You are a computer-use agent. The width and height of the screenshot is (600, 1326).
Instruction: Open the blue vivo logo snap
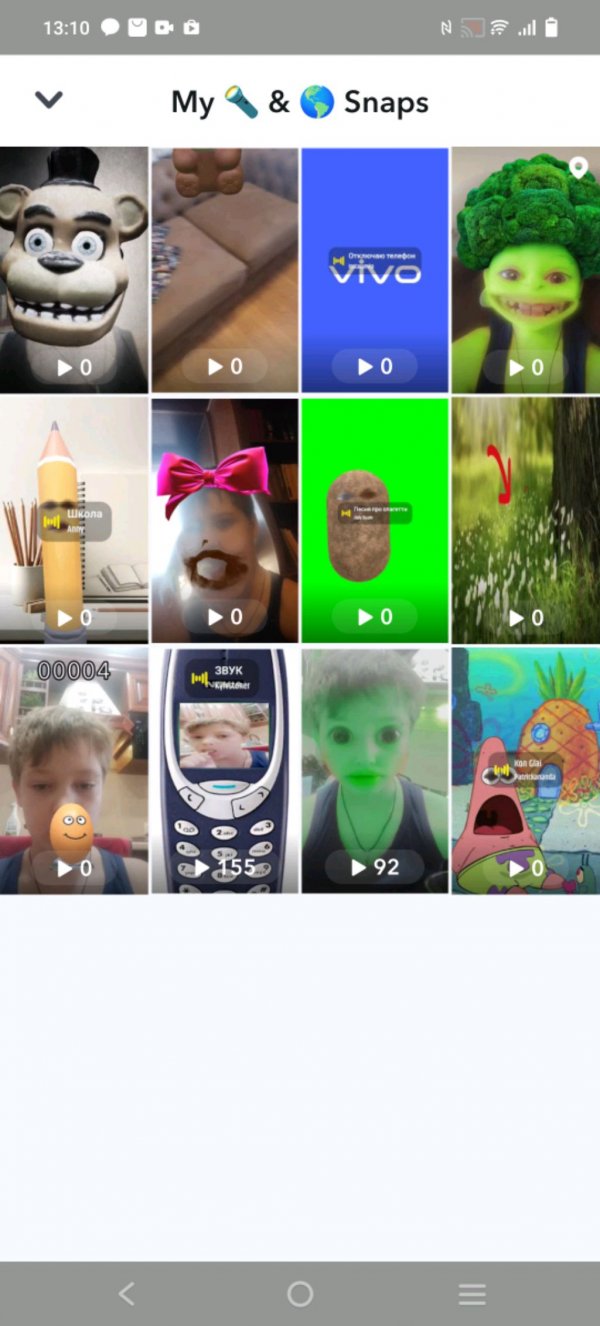375,270
